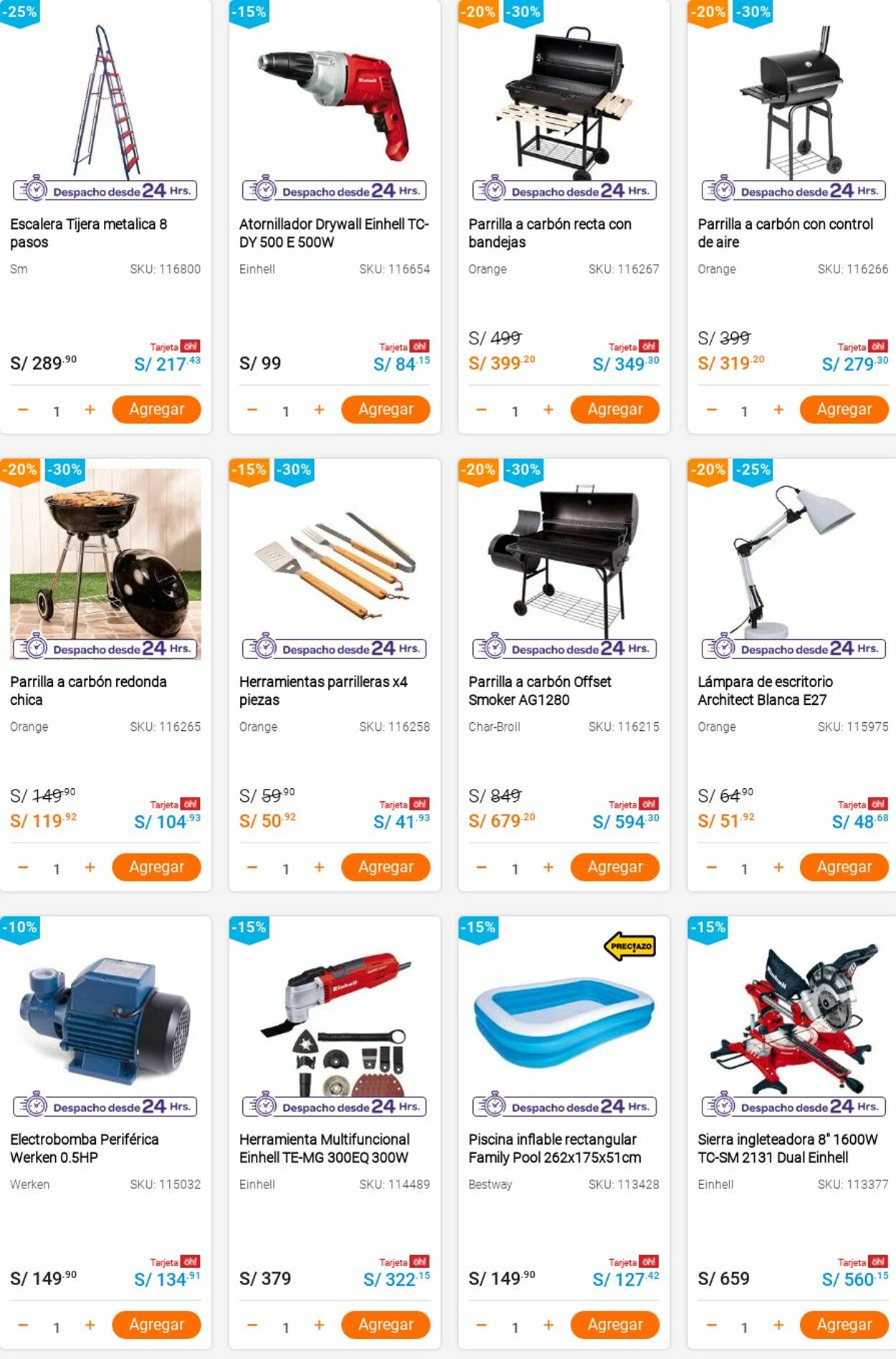The image size is (896, 1359).
Task: Add Electrobomba Periférica Werken 0.5HP to cart
Action: (x=156, y=1325)
